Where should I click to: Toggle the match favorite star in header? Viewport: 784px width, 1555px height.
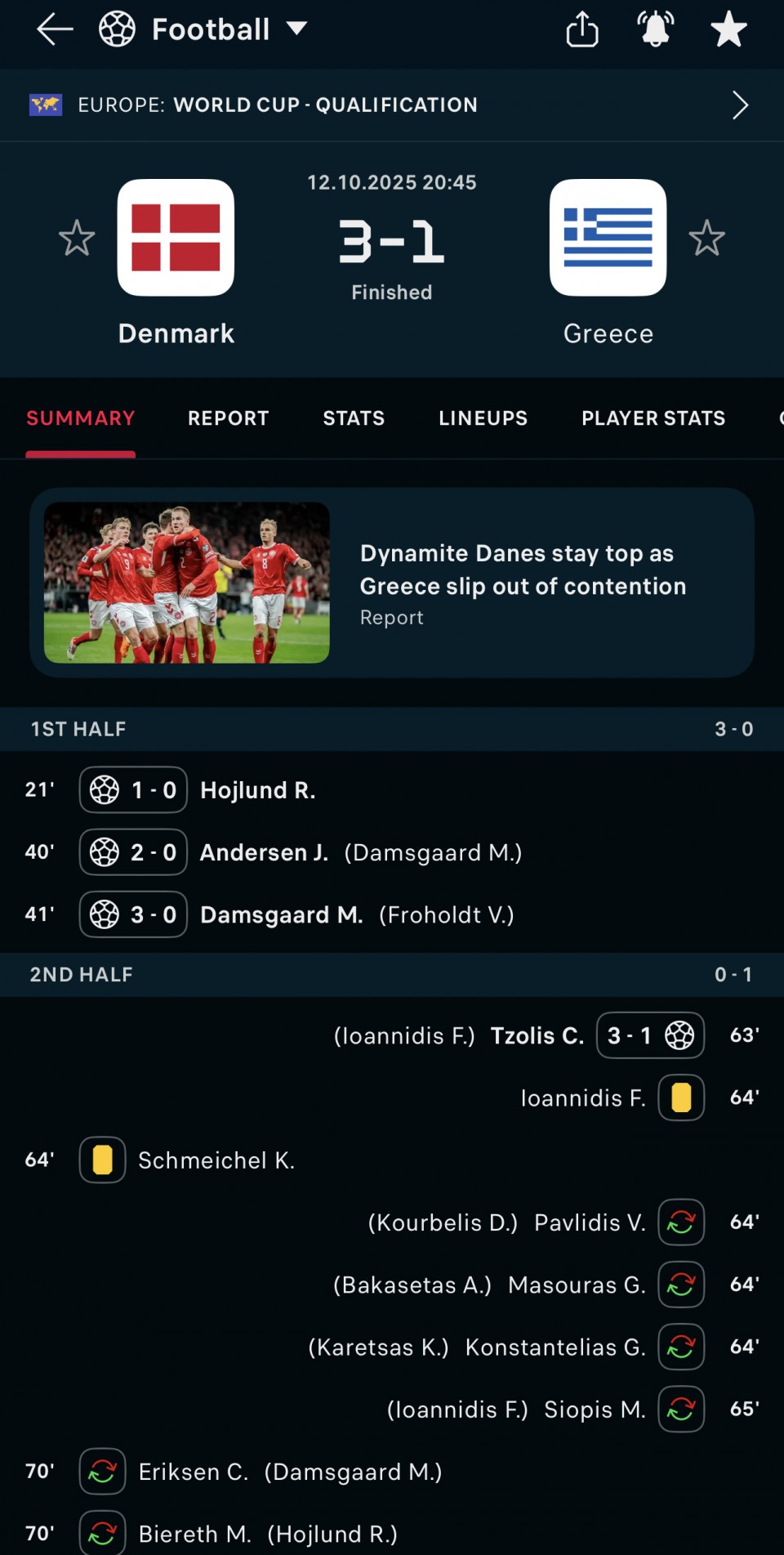click(728, 29)
